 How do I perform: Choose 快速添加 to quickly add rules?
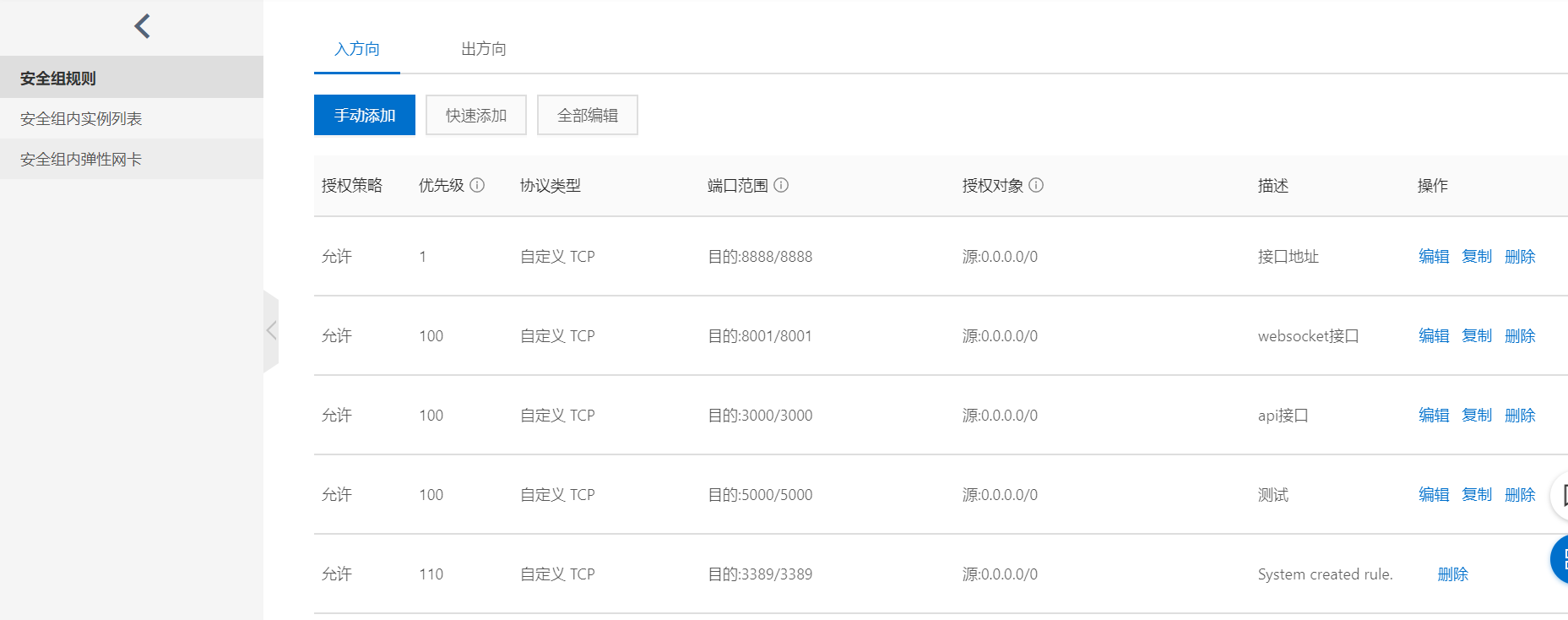[475, 115]
